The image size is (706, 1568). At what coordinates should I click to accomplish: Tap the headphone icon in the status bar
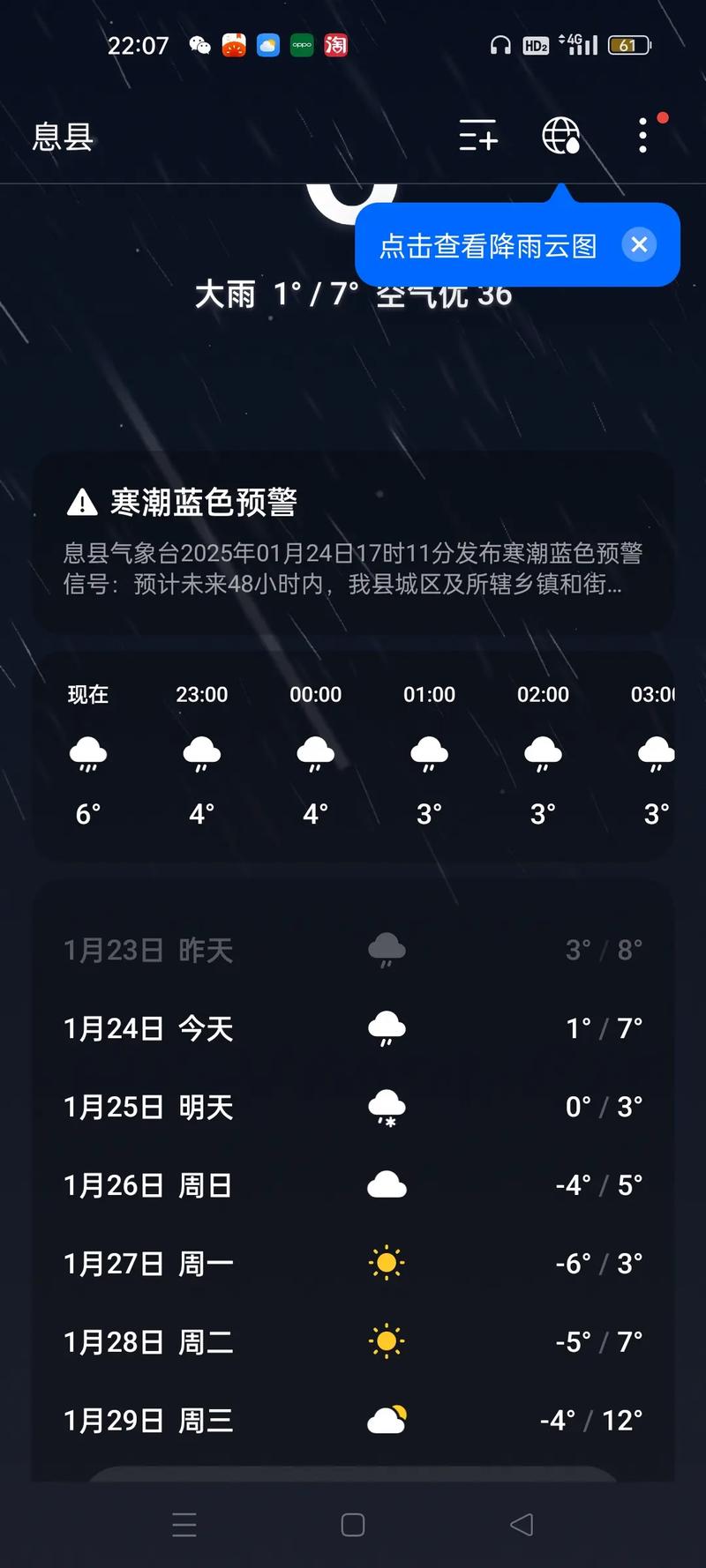[x=500, y=44]
